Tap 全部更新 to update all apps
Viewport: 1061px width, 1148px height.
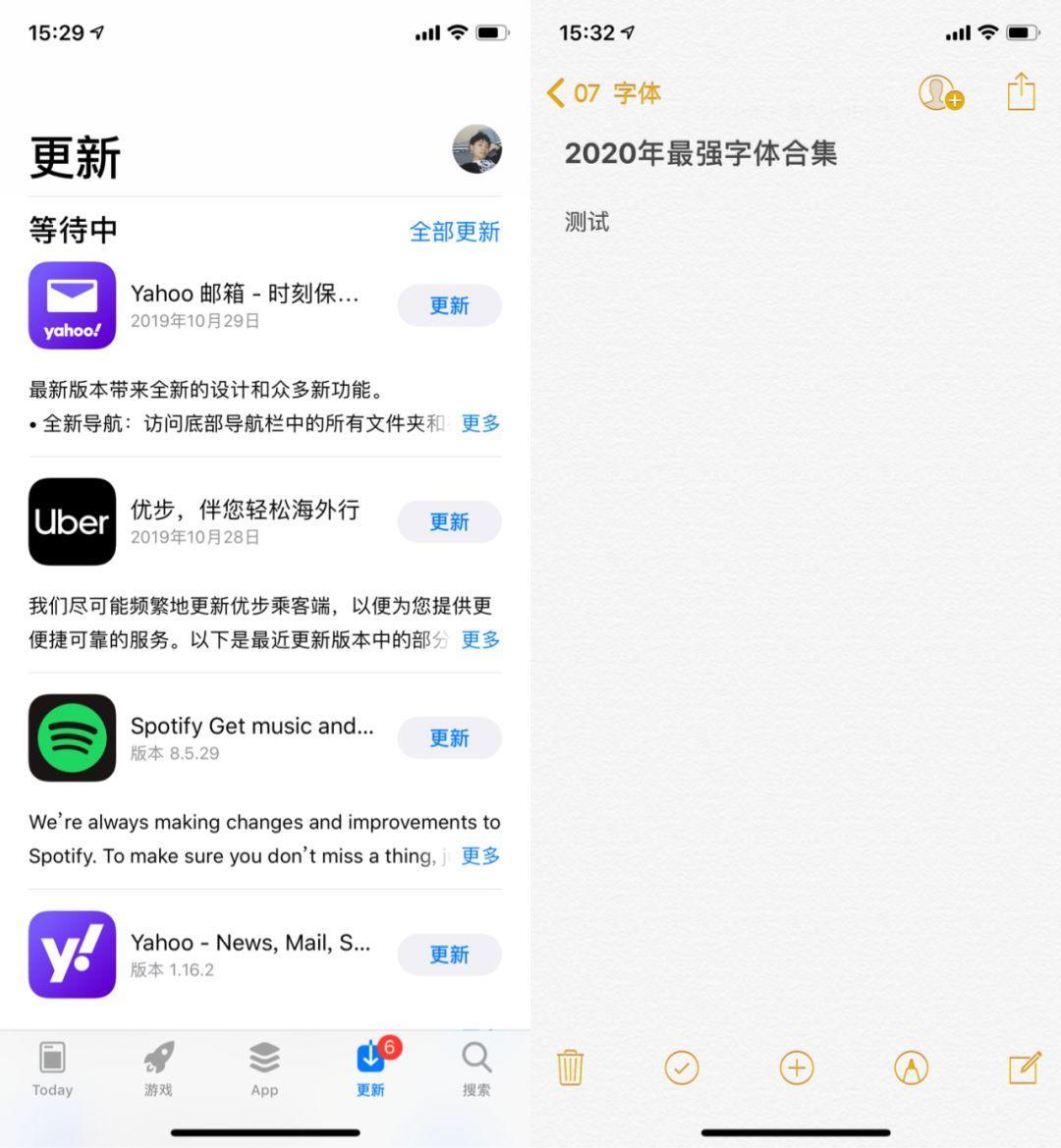[454, 232]
